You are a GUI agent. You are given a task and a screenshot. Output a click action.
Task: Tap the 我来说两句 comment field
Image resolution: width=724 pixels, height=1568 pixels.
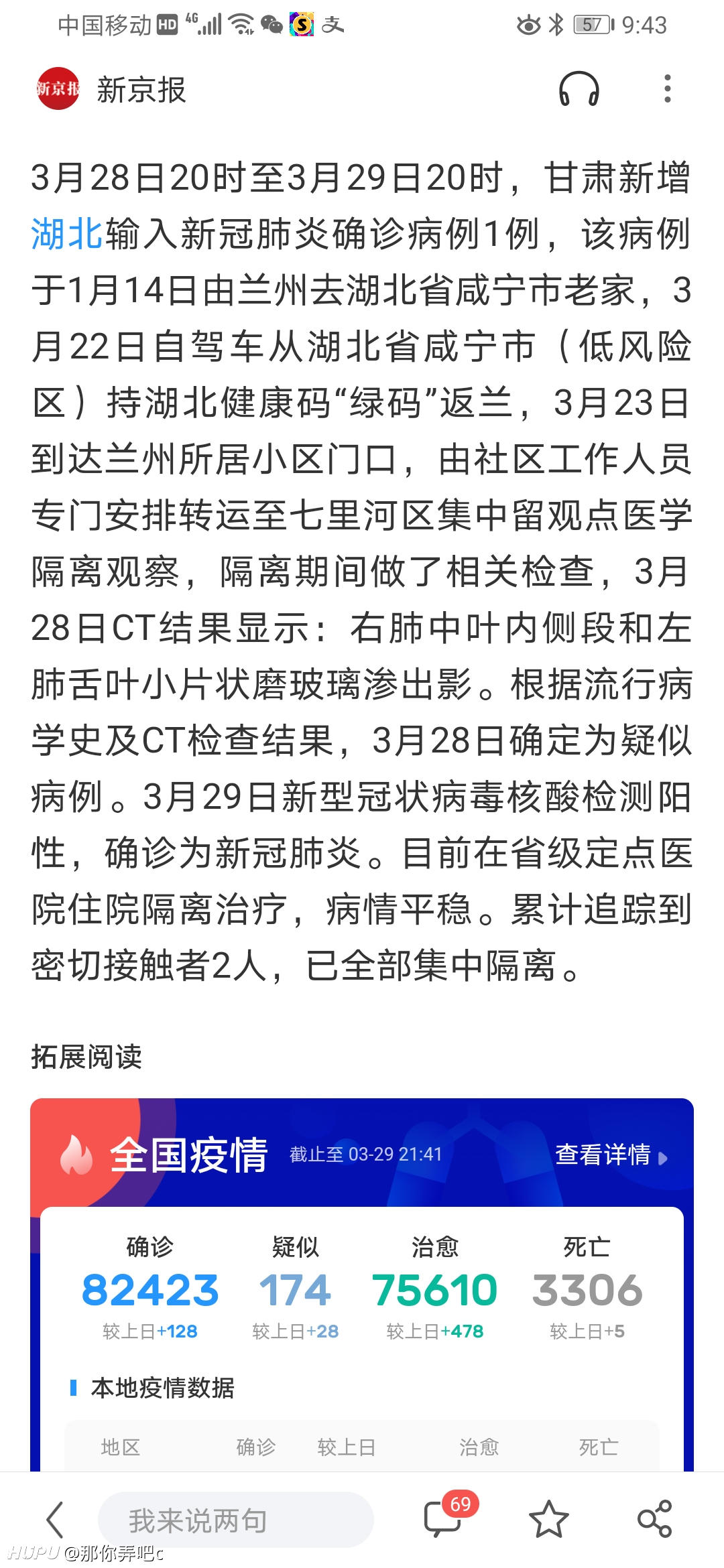click(x=236, y=1520)
